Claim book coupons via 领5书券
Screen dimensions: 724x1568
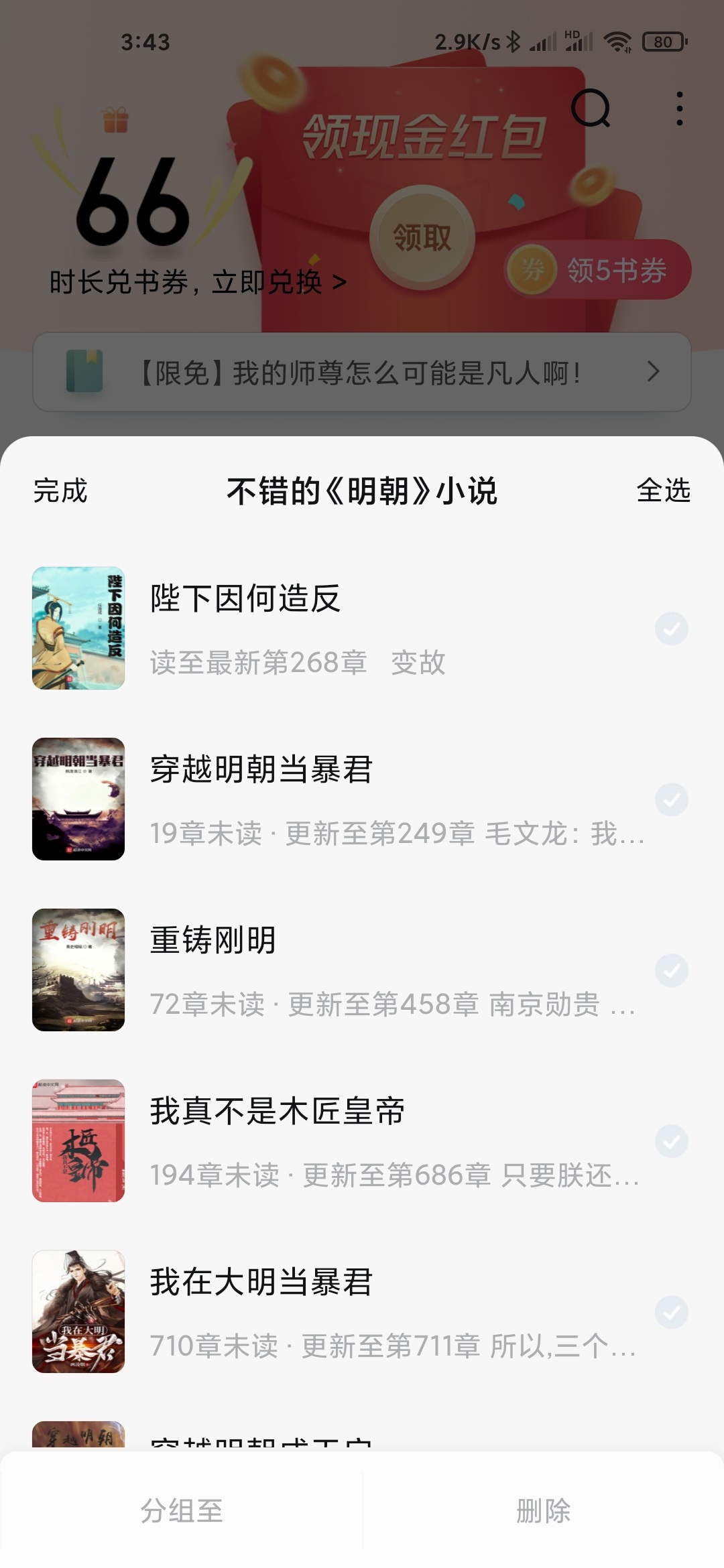598,270
